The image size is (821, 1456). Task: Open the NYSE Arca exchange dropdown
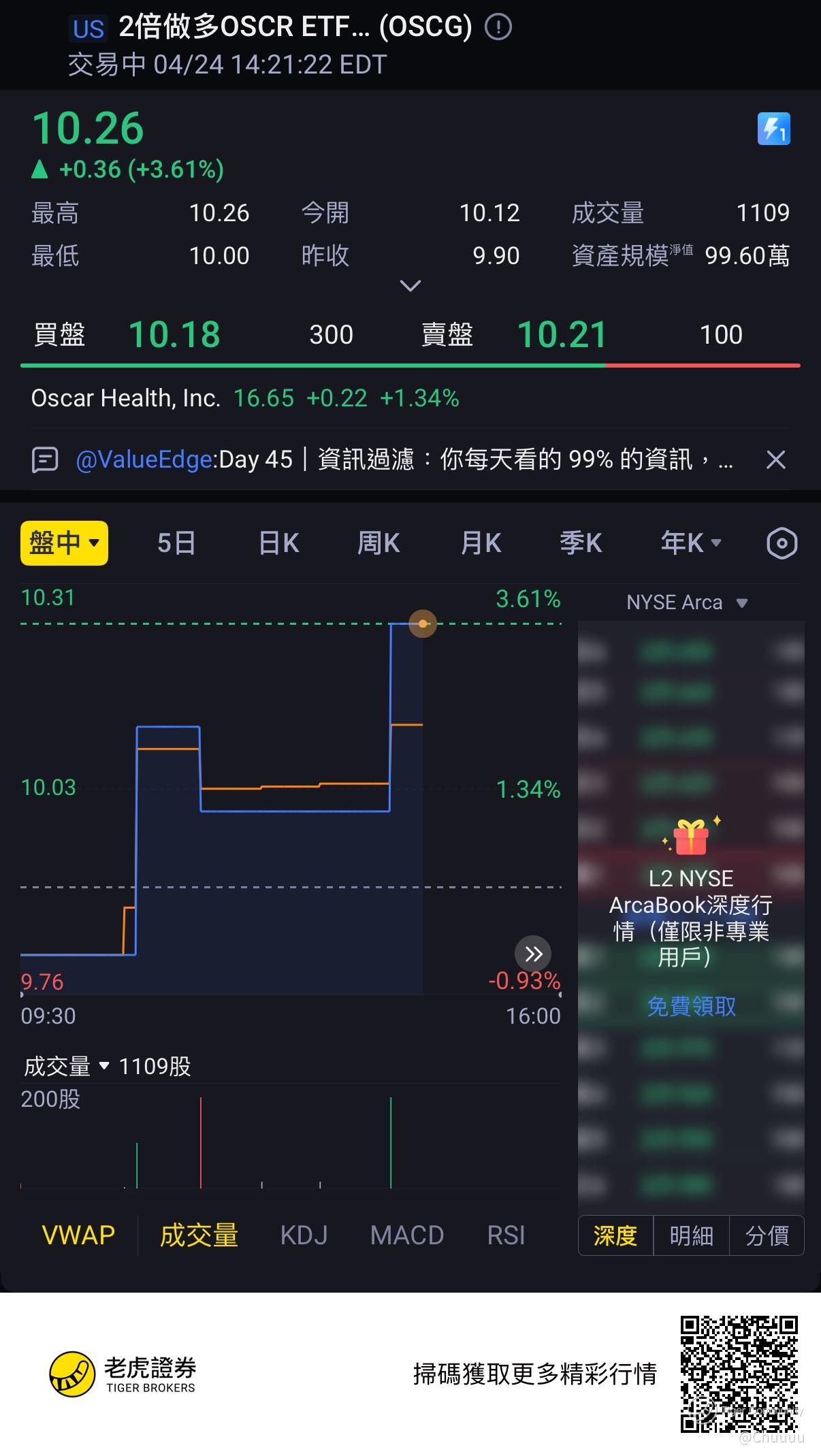pos(687,602)
